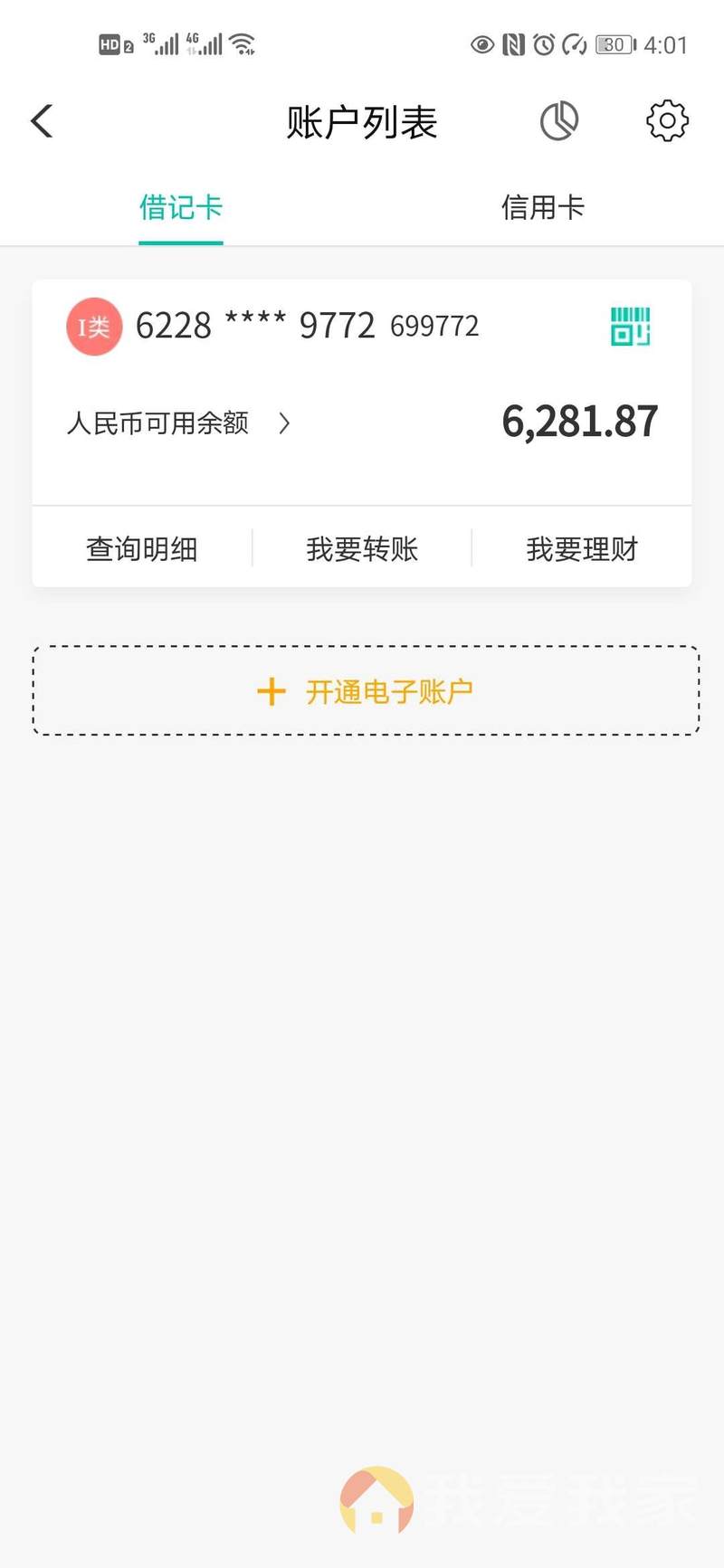Tap 开通电子账户 to open e-account
Viewport: 724px width, 1568px height.
[x=367, y=690]
